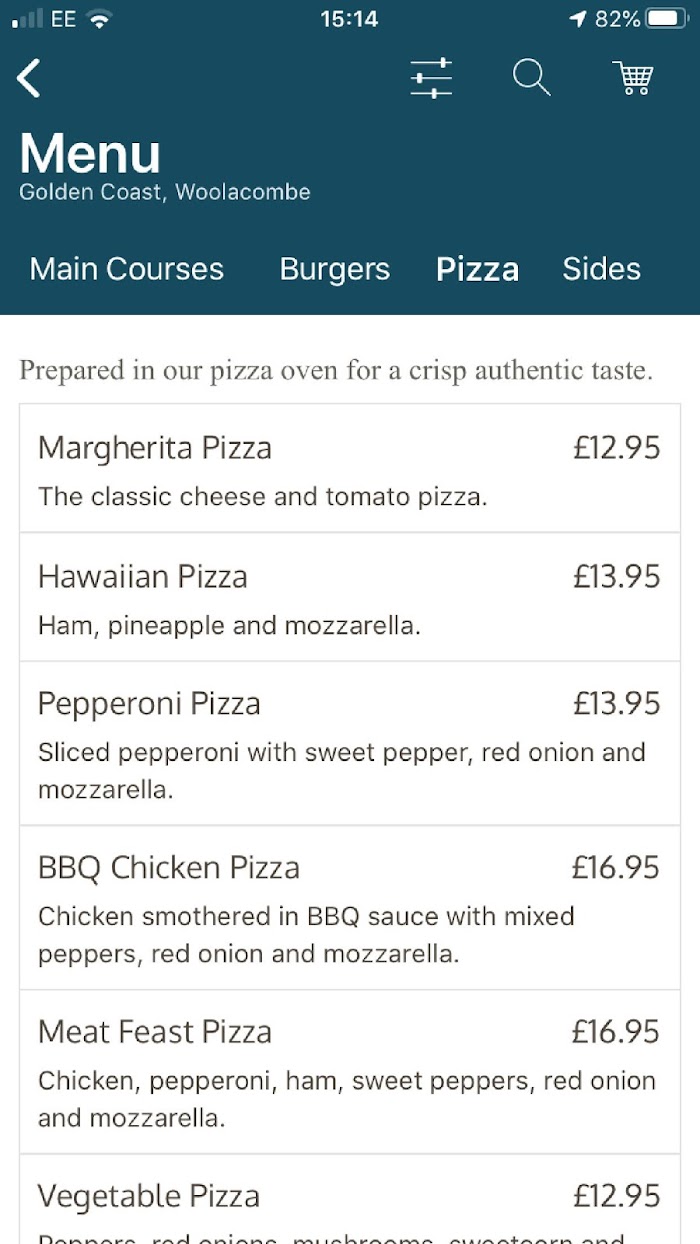The height and width of the screenshot is (1244, 700).
Task: Open the Vegetable Pizza item
Action: pyautogui.click(x=350, y=1199)
